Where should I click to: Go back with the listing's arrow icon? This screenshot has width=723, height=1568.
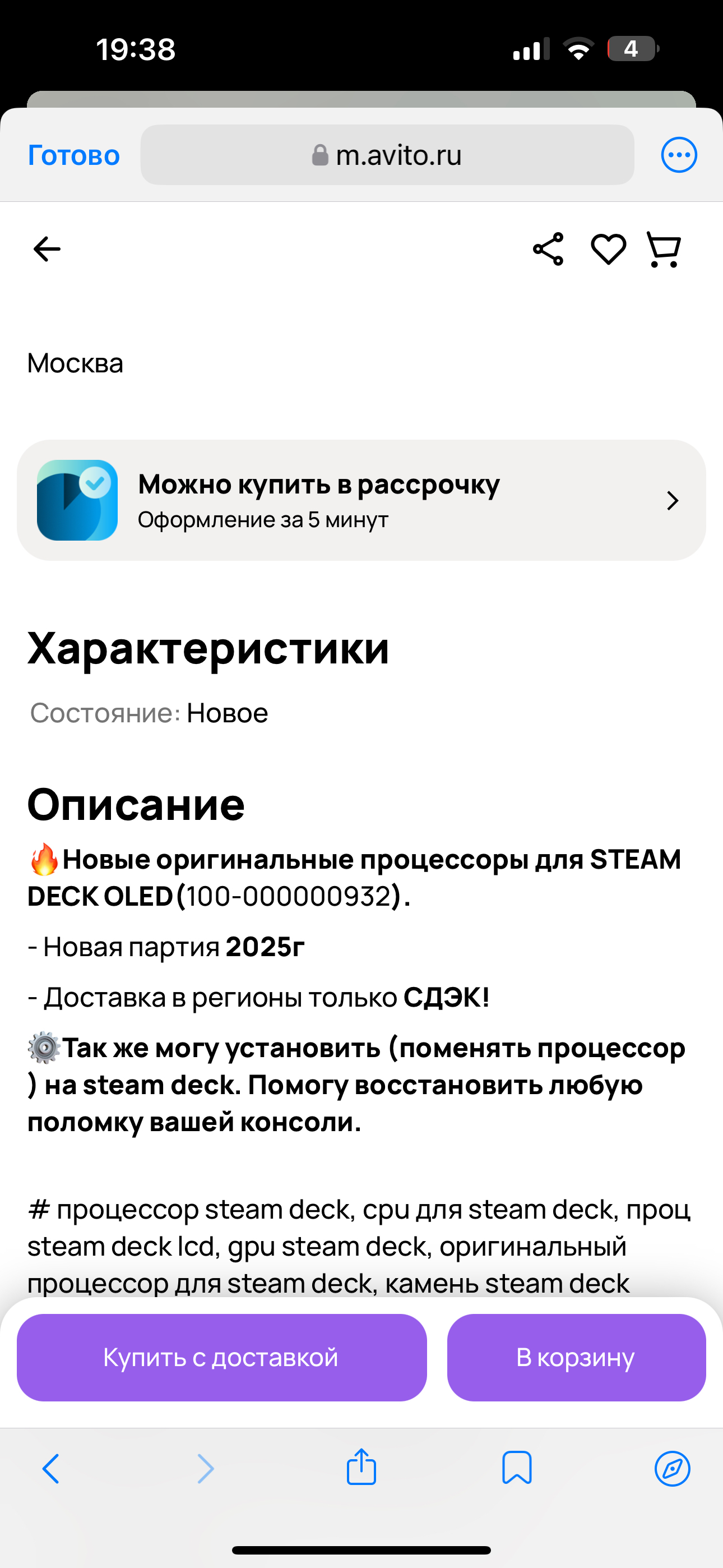pyautogui.click(x=47, y=249)
